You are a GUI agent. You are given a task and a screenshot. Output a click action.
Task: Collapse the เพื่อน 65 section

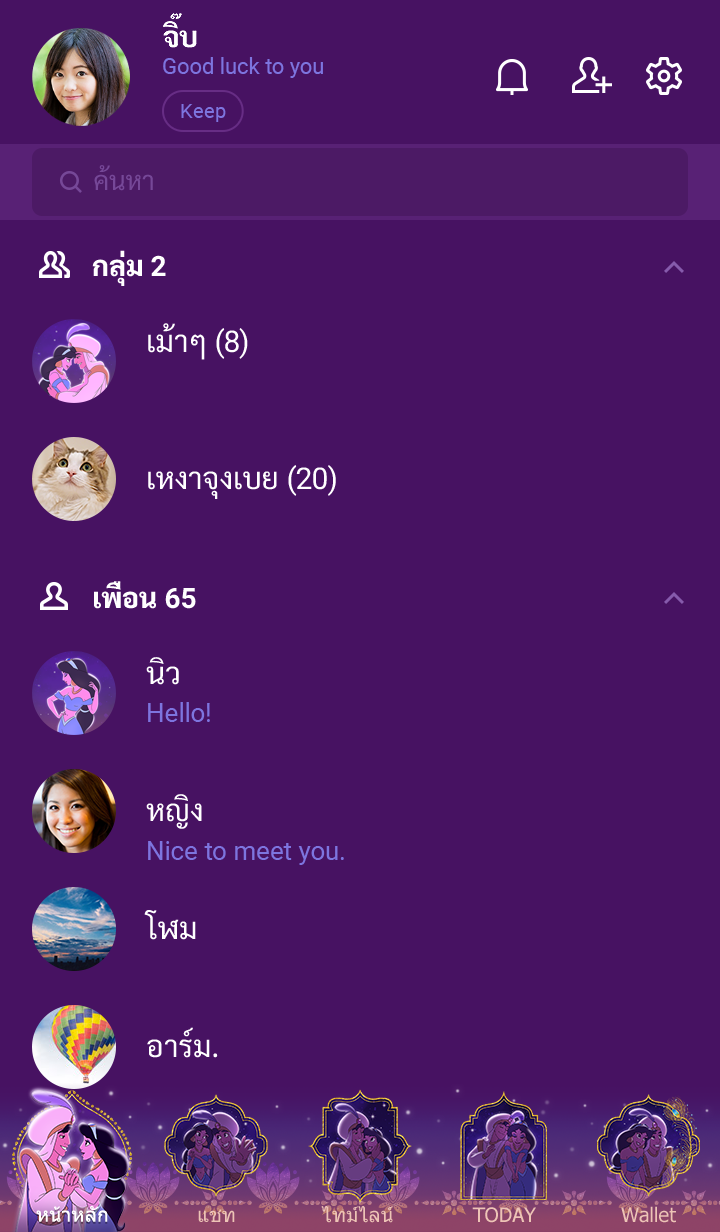(x=674, y=599)
